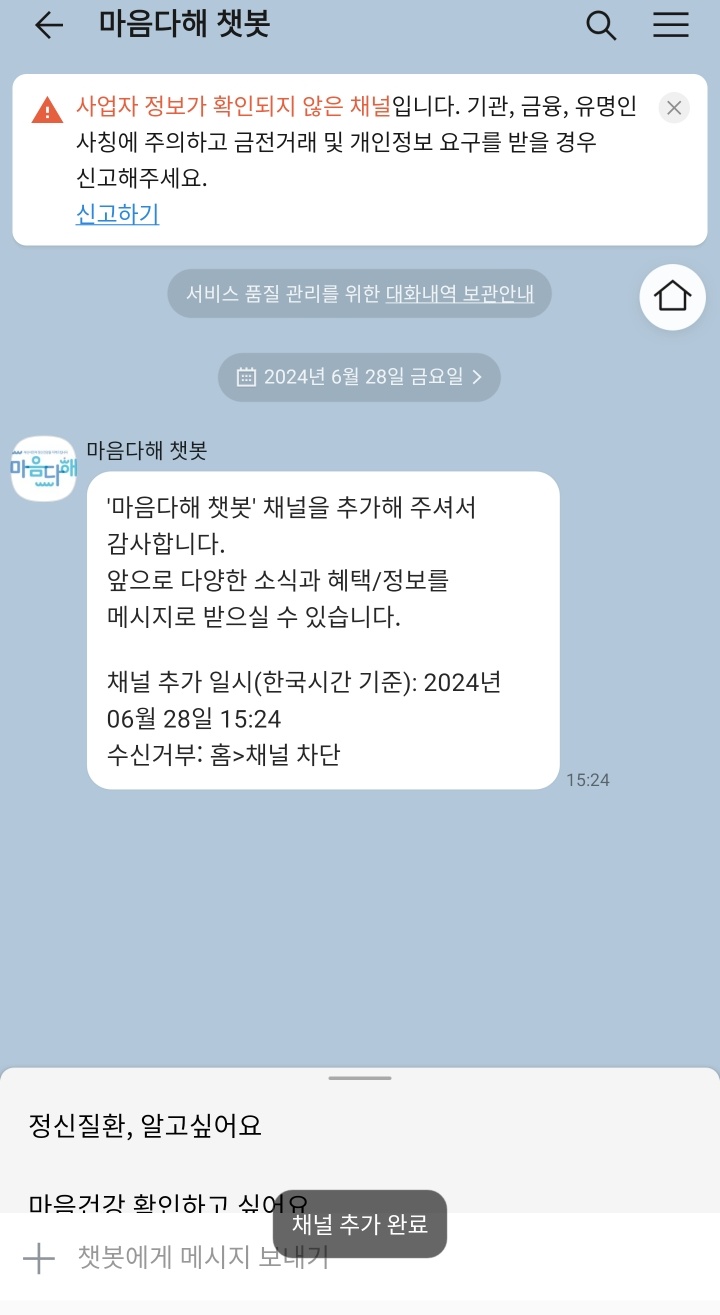
Task: Open the channel home icon
Action: coord(672,296)
